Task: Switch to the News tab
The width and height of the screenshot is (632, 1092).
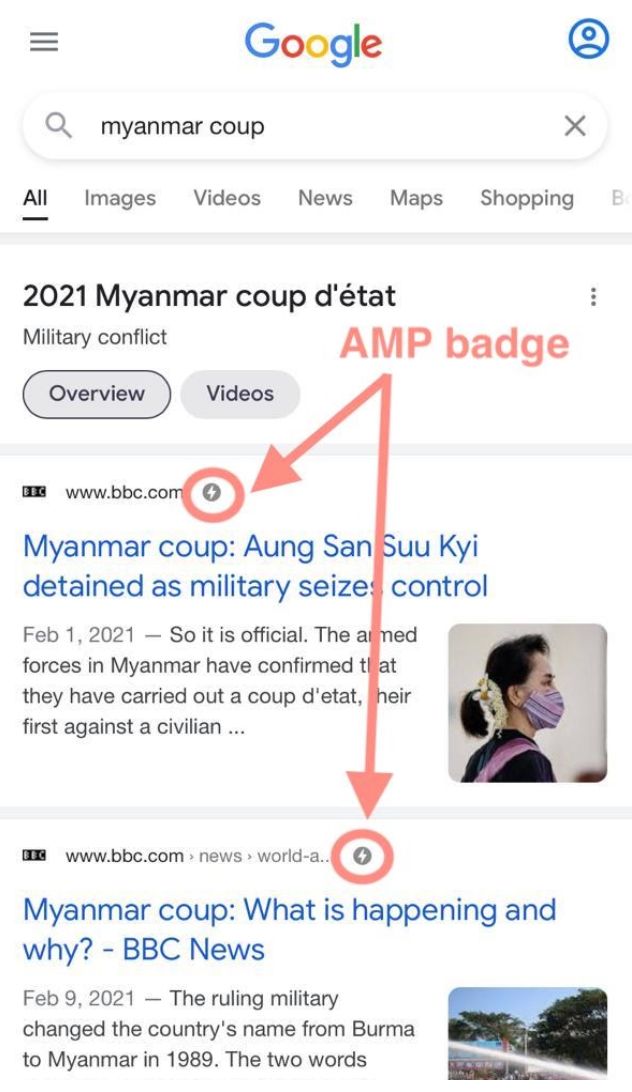Action: click(325, 198)
